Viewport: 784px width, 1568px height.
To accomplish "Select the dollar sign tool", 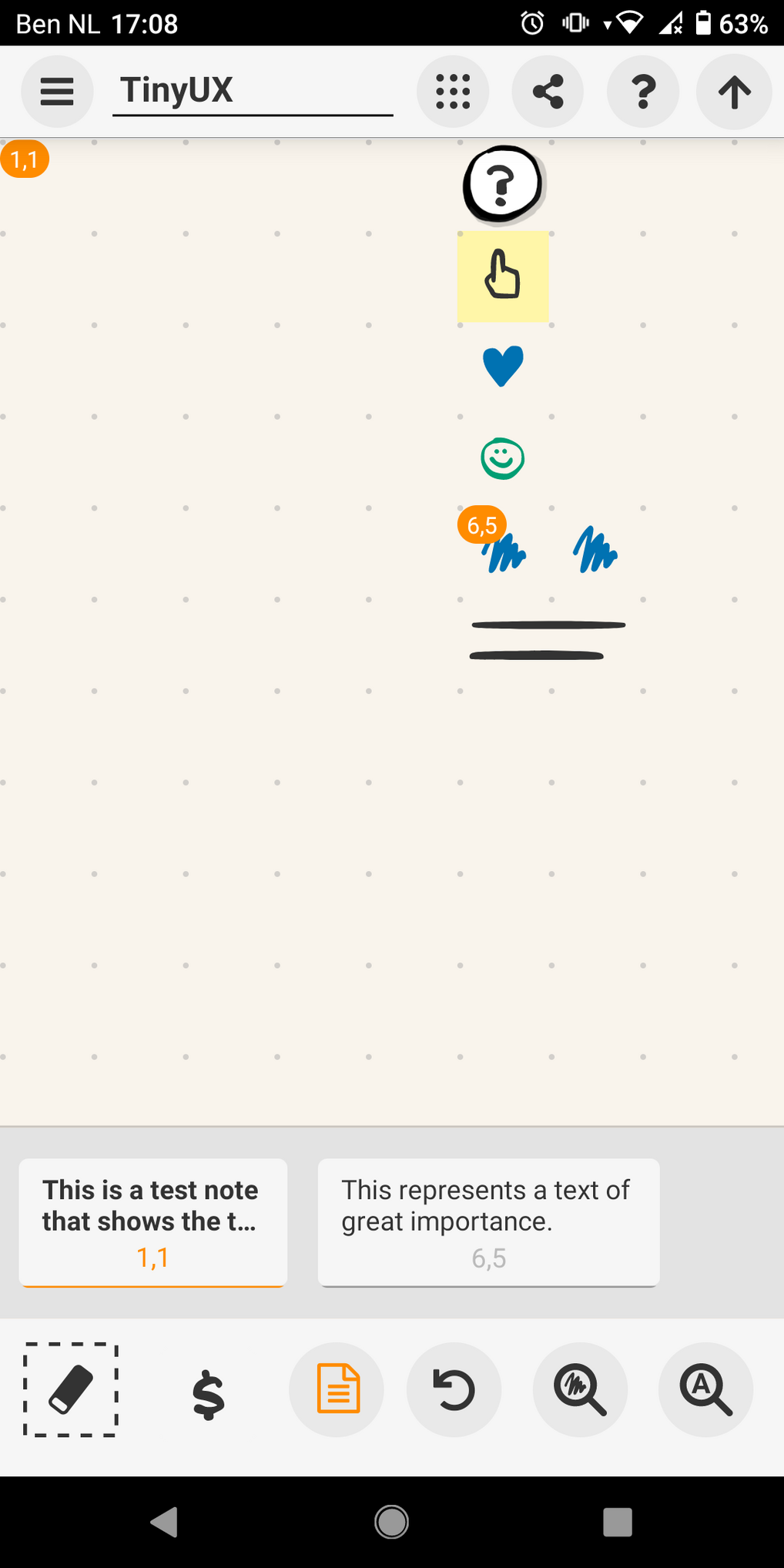I will 208,1394.
